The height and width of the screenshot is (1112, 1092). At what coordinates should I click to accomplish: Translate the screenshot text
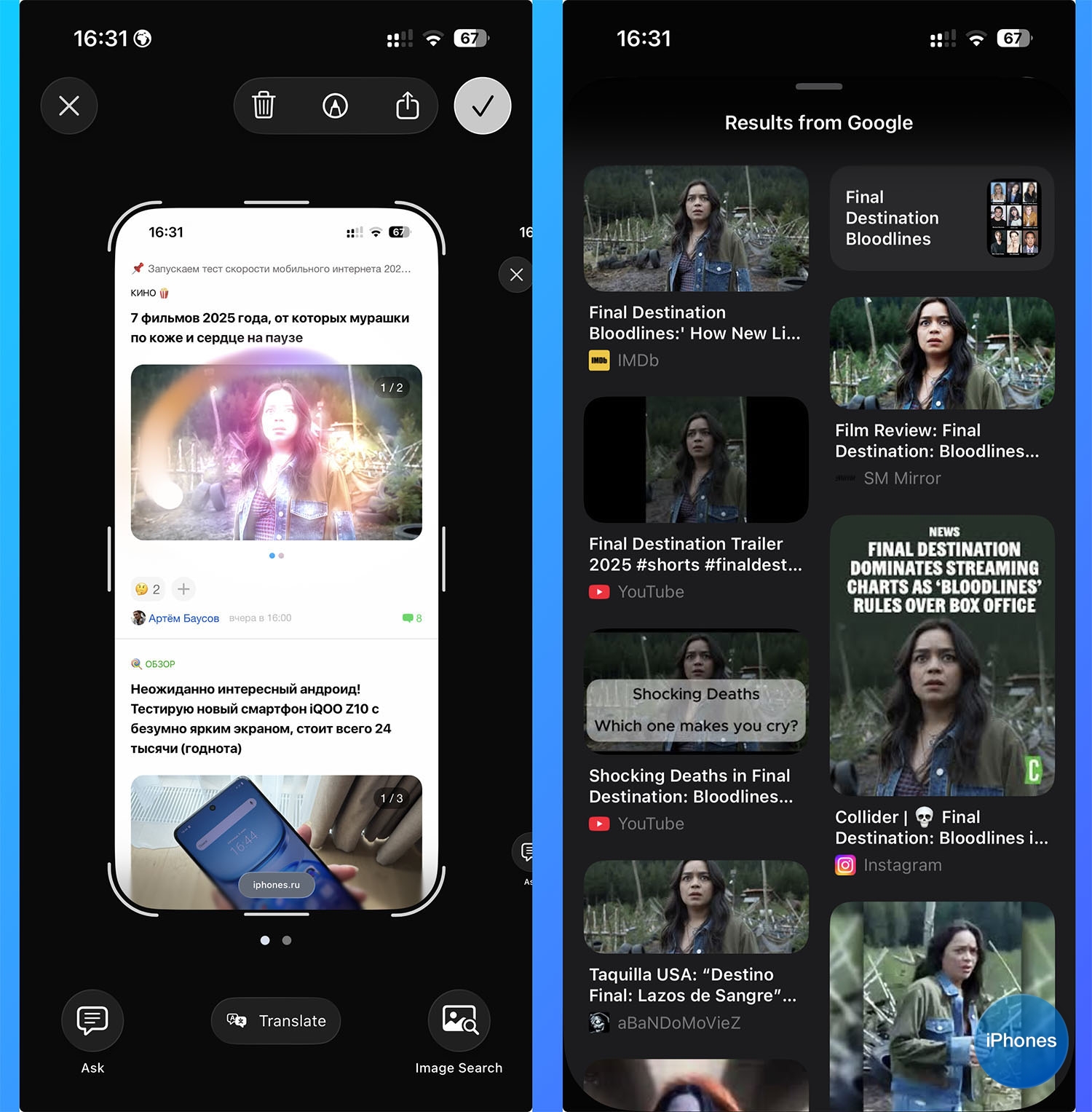point(276,1021)
